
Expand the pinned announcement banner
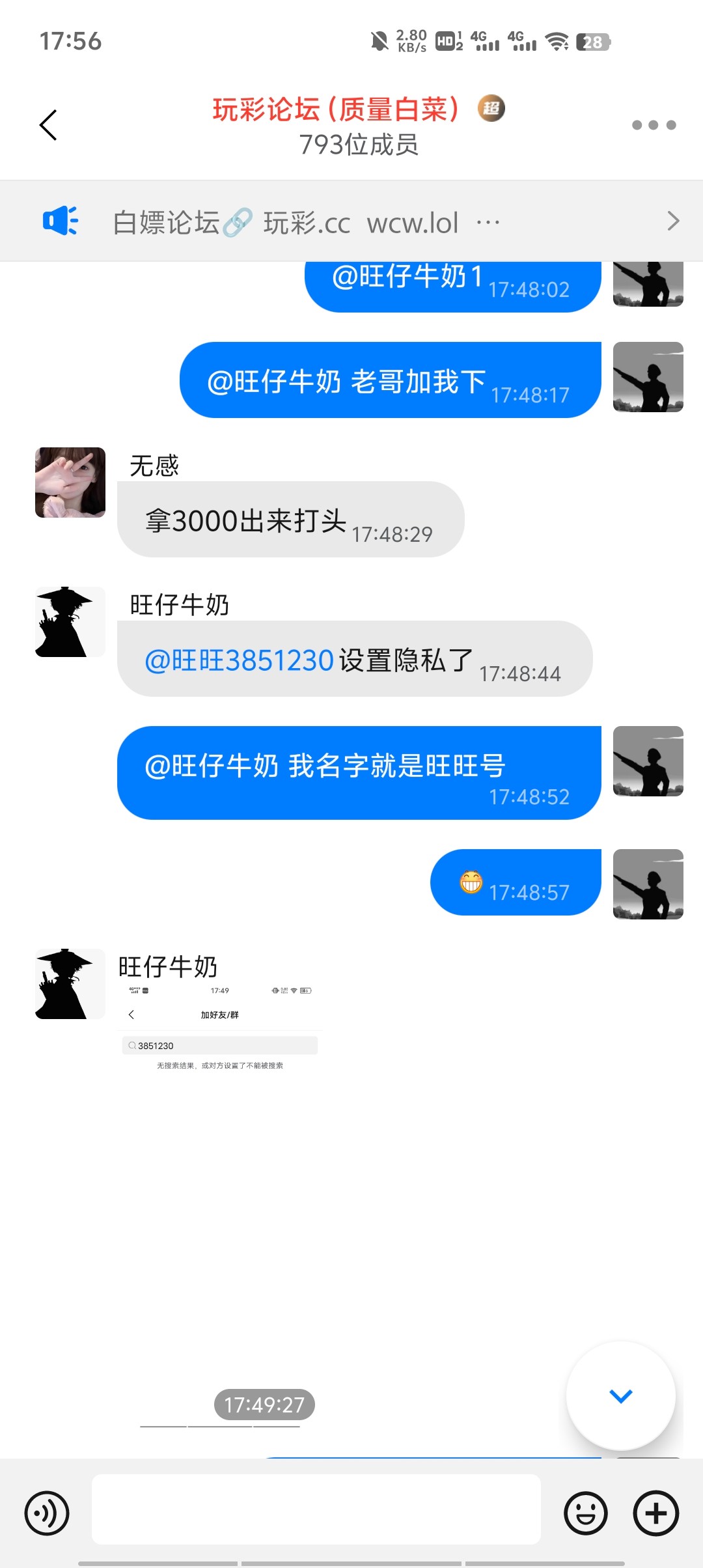[x=673, y=221]
